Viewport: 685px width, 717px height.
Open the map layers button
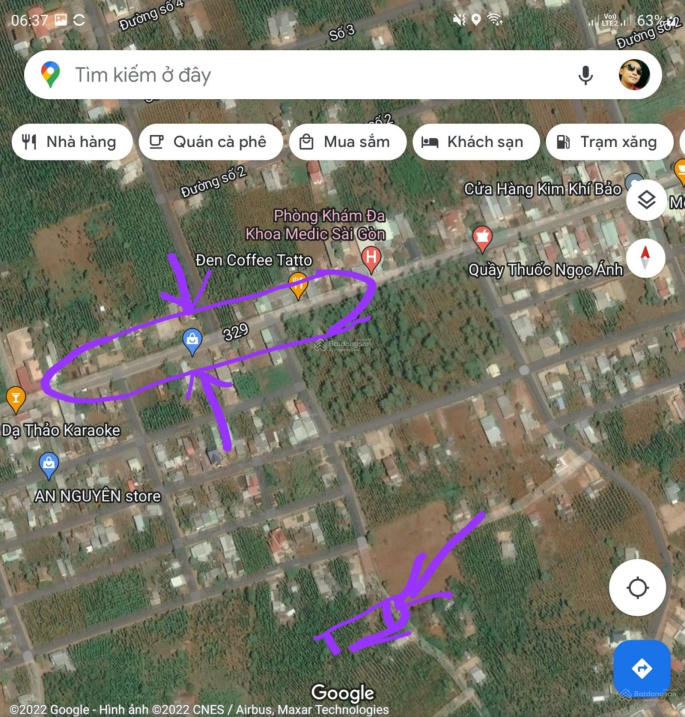[646, 200]
